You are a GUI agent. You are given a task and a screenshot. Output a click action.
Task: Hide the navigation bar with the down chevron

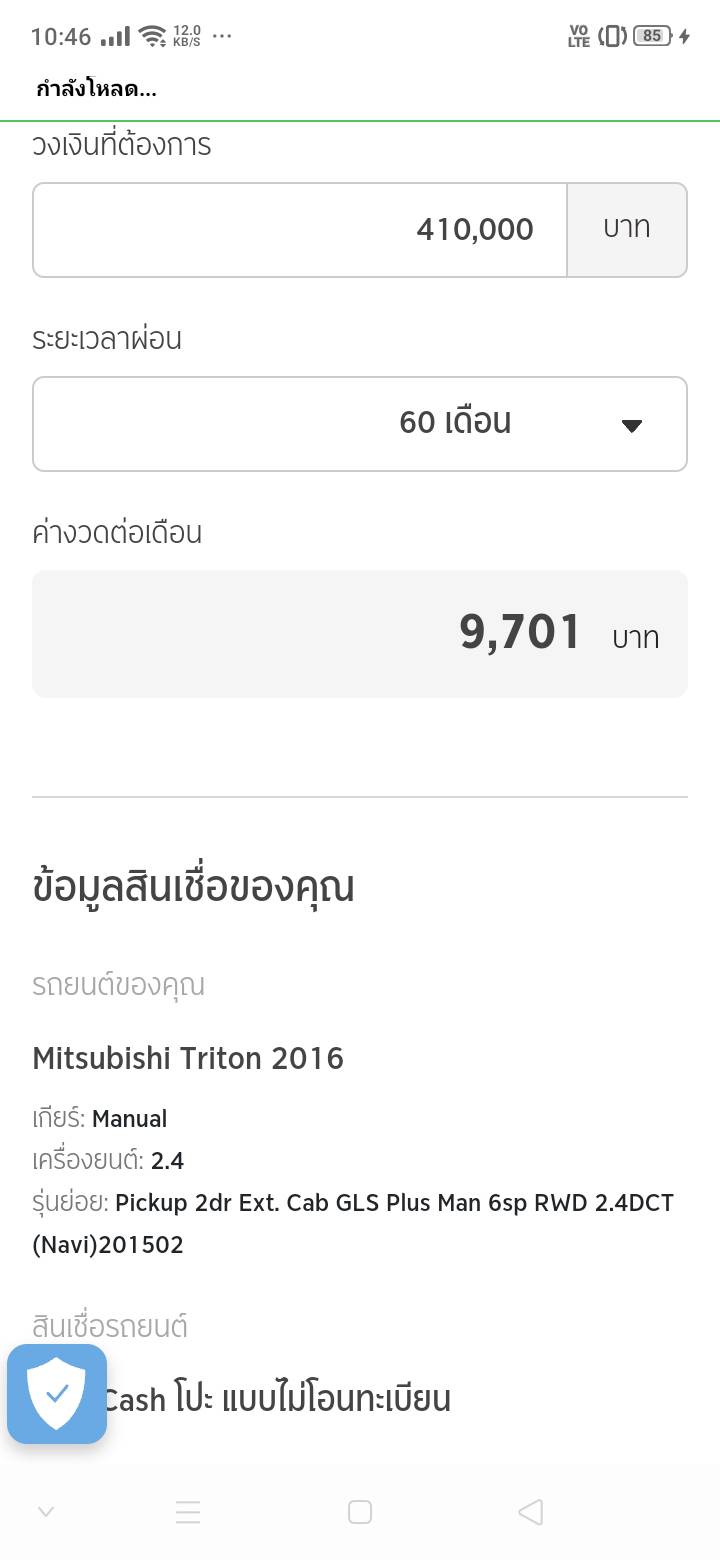pos(45,1512)
